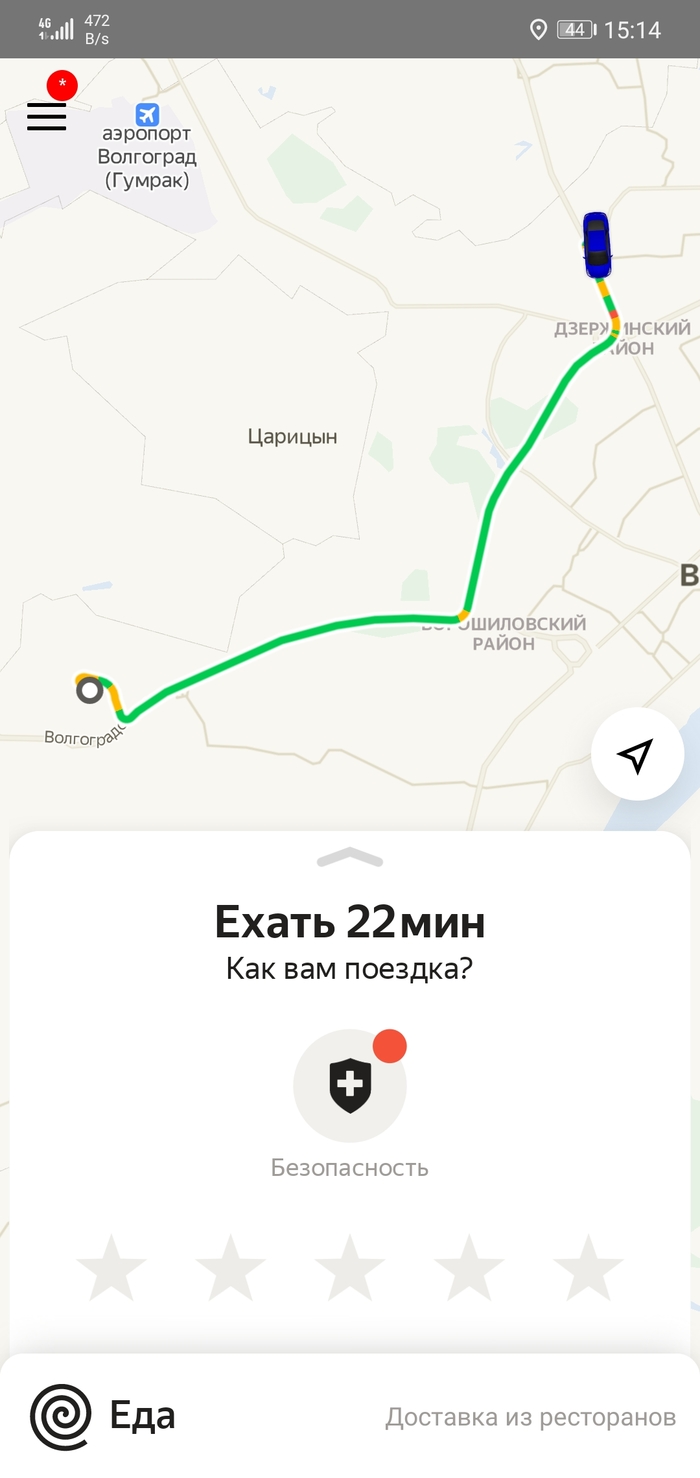
Task: Open Еда restaurant delivery
Action: [x=350, y=1416]
